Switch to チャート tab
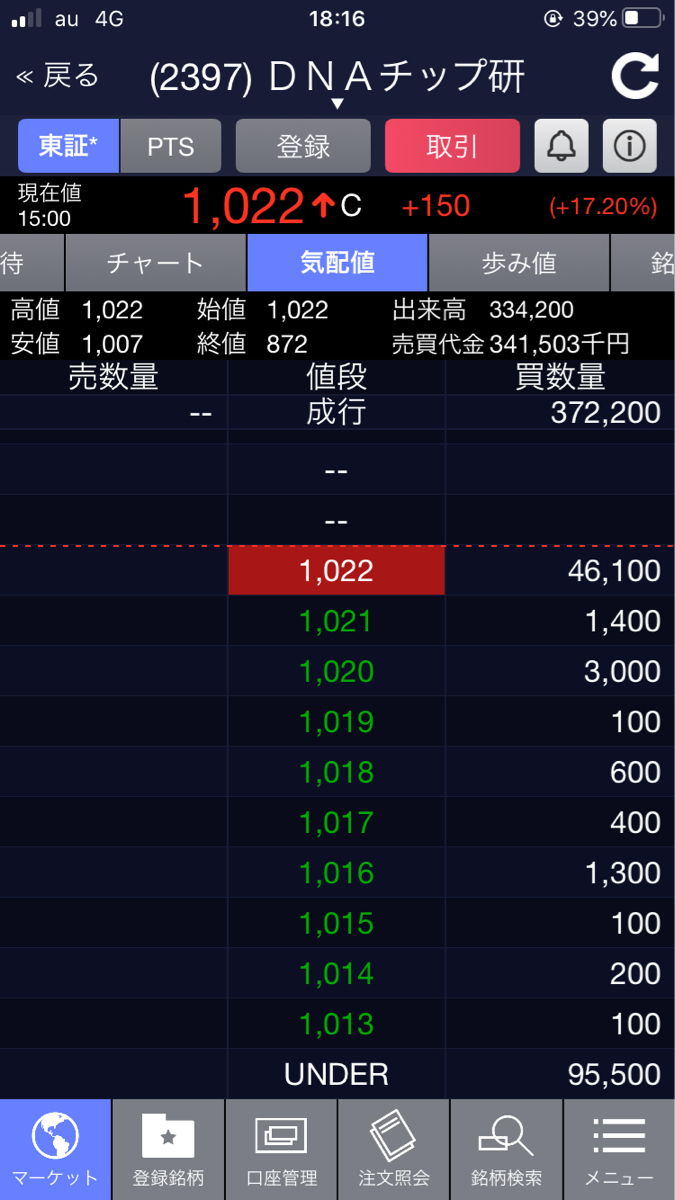The image size is (675, 1200). pos(156,263)
